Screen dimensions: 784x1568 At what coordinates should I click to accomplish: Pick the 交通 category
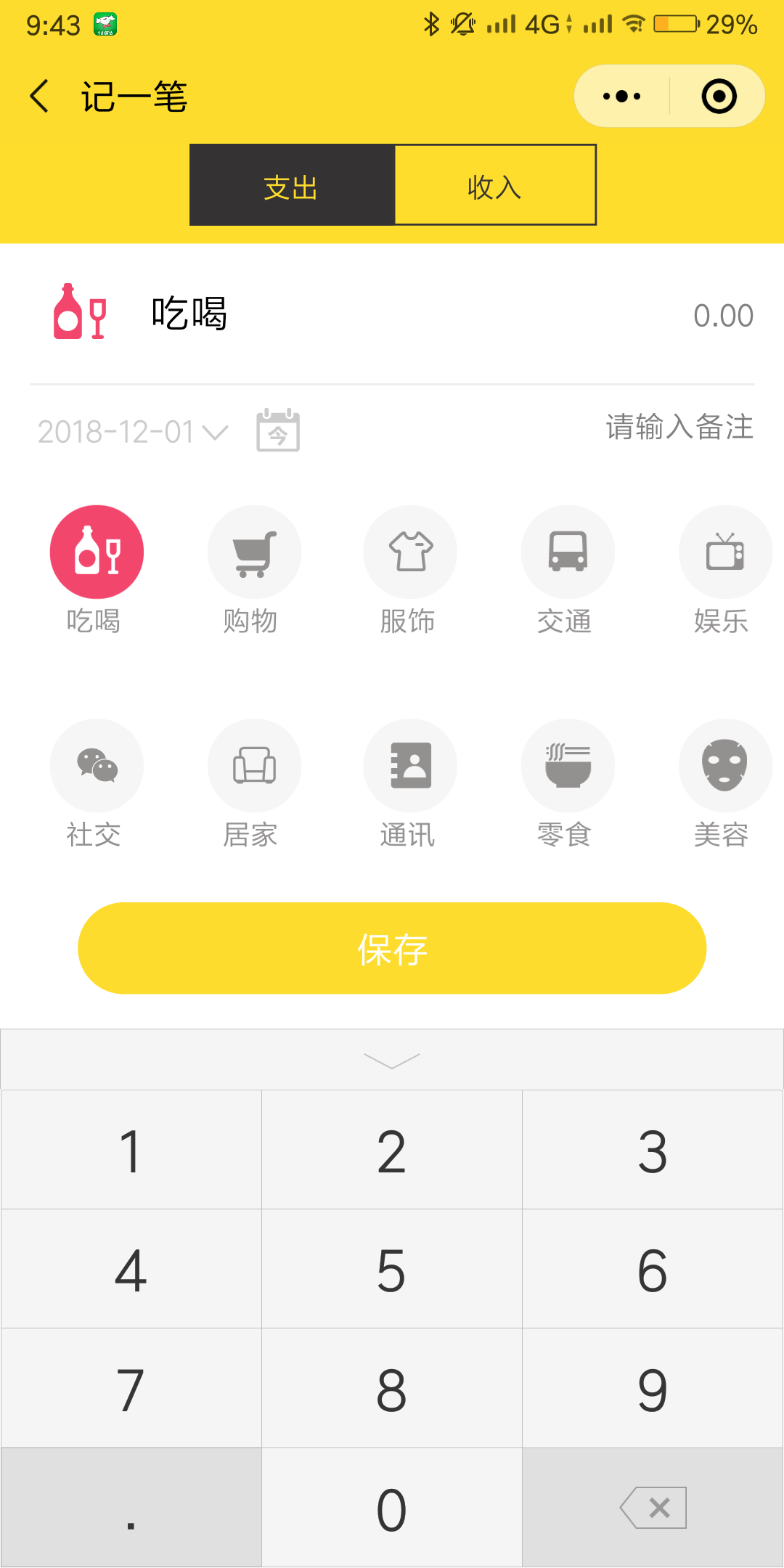pos(567,553)
